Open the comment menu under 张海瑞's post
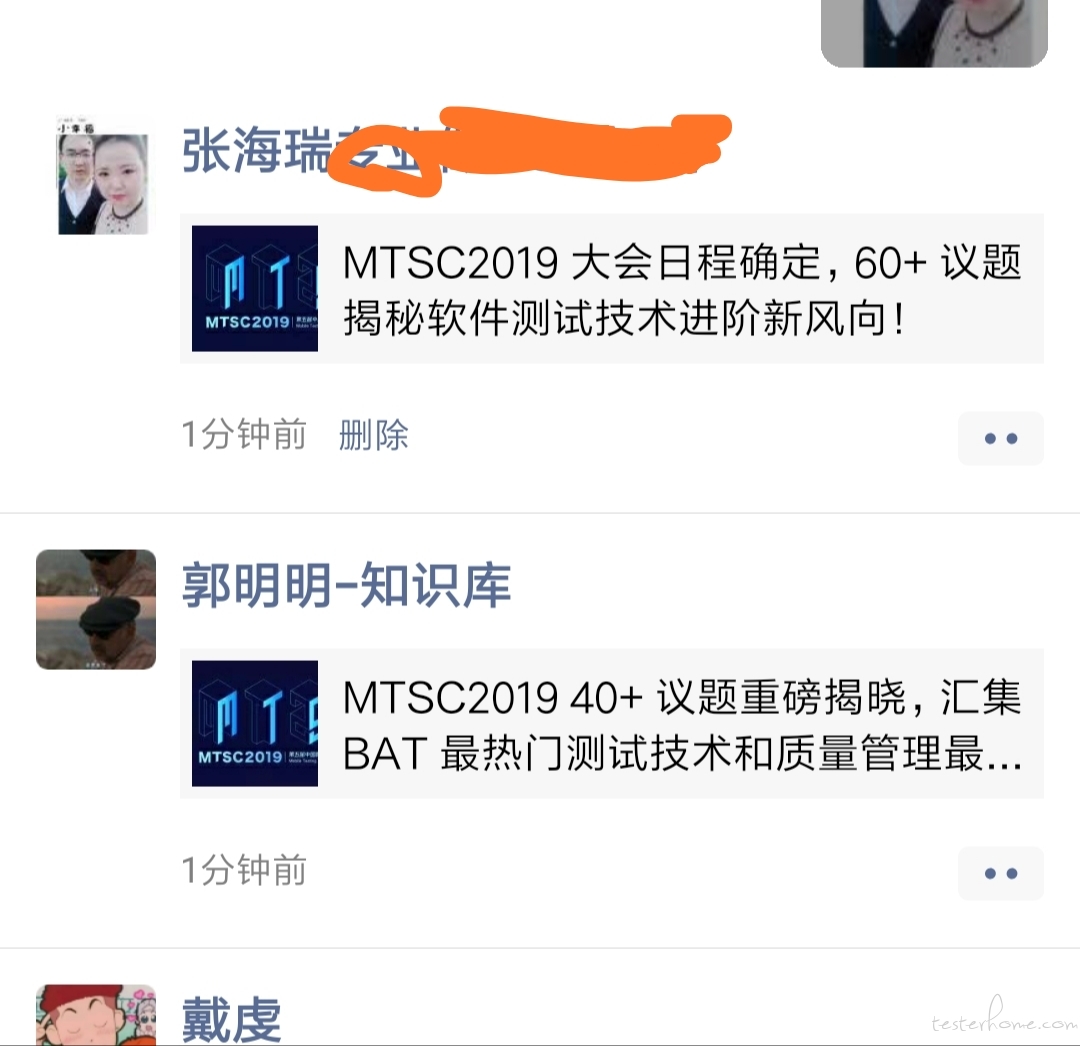 (x=1000, y=438)
